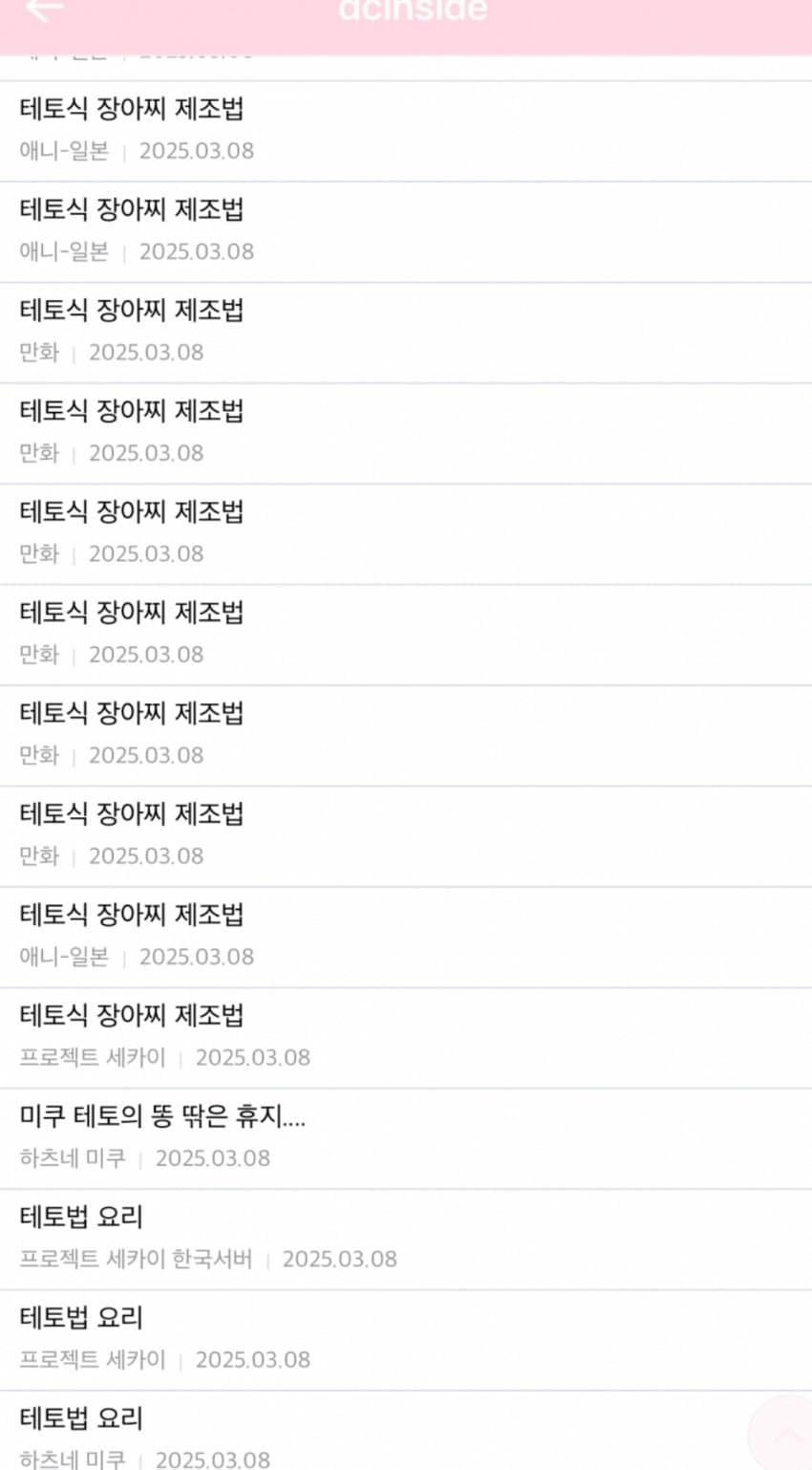Image resolution: width=812 pixels, height=1470 pixels.
Task: Go back with the top-left arrow
Action: (43, 10)
